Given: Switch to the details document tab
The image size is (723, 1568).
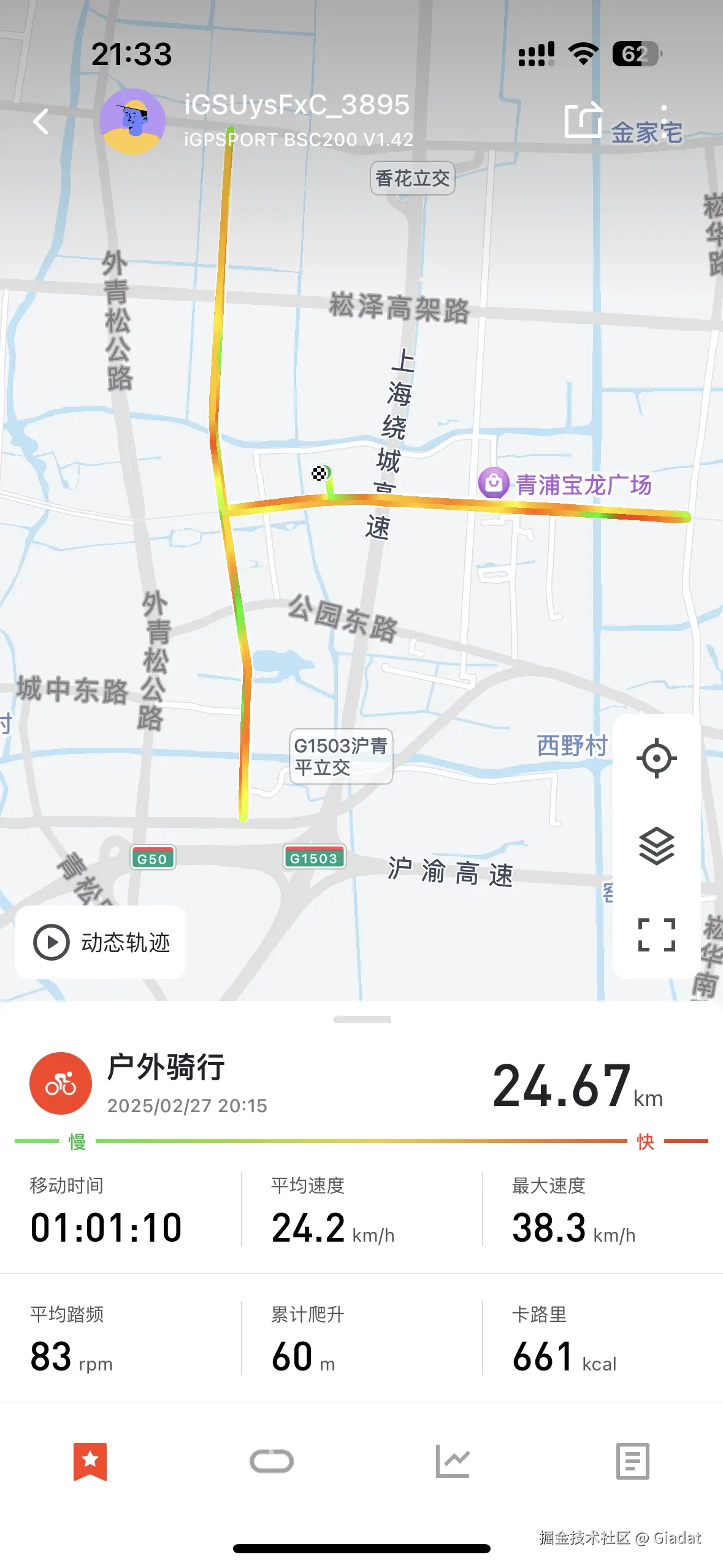Looking at the screenshot, I should pyautogui.click(x=632, y=1461).
